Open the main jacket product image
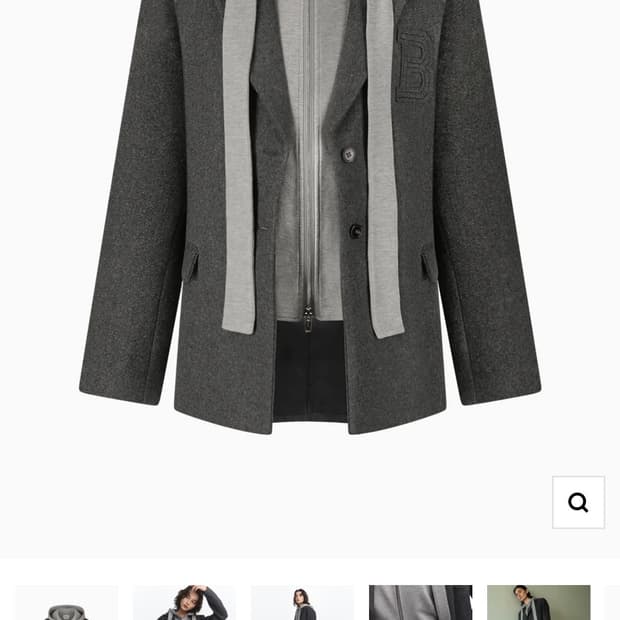The height and width of the screenshot is (620, 620). [310, 220]
